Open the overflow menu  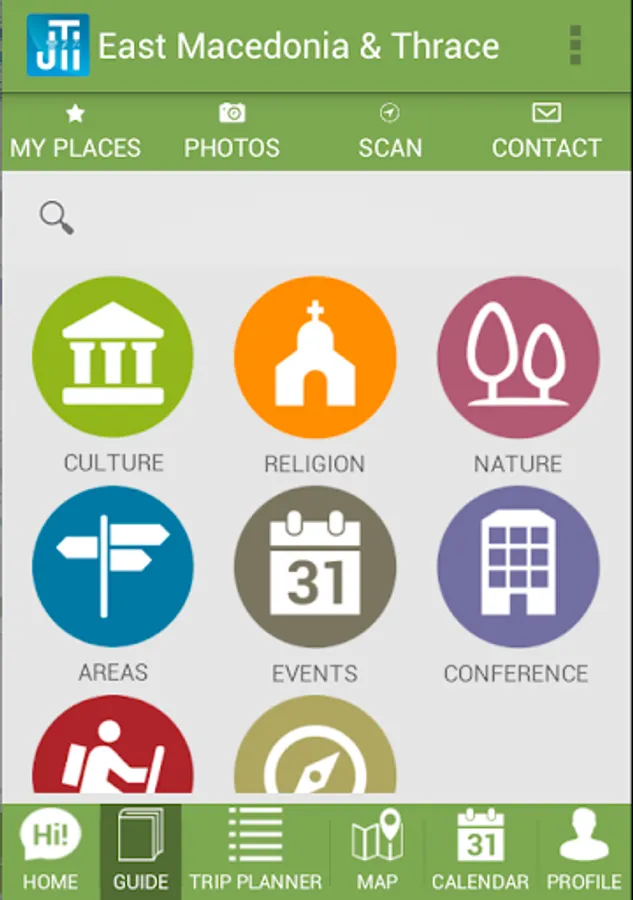574,46
